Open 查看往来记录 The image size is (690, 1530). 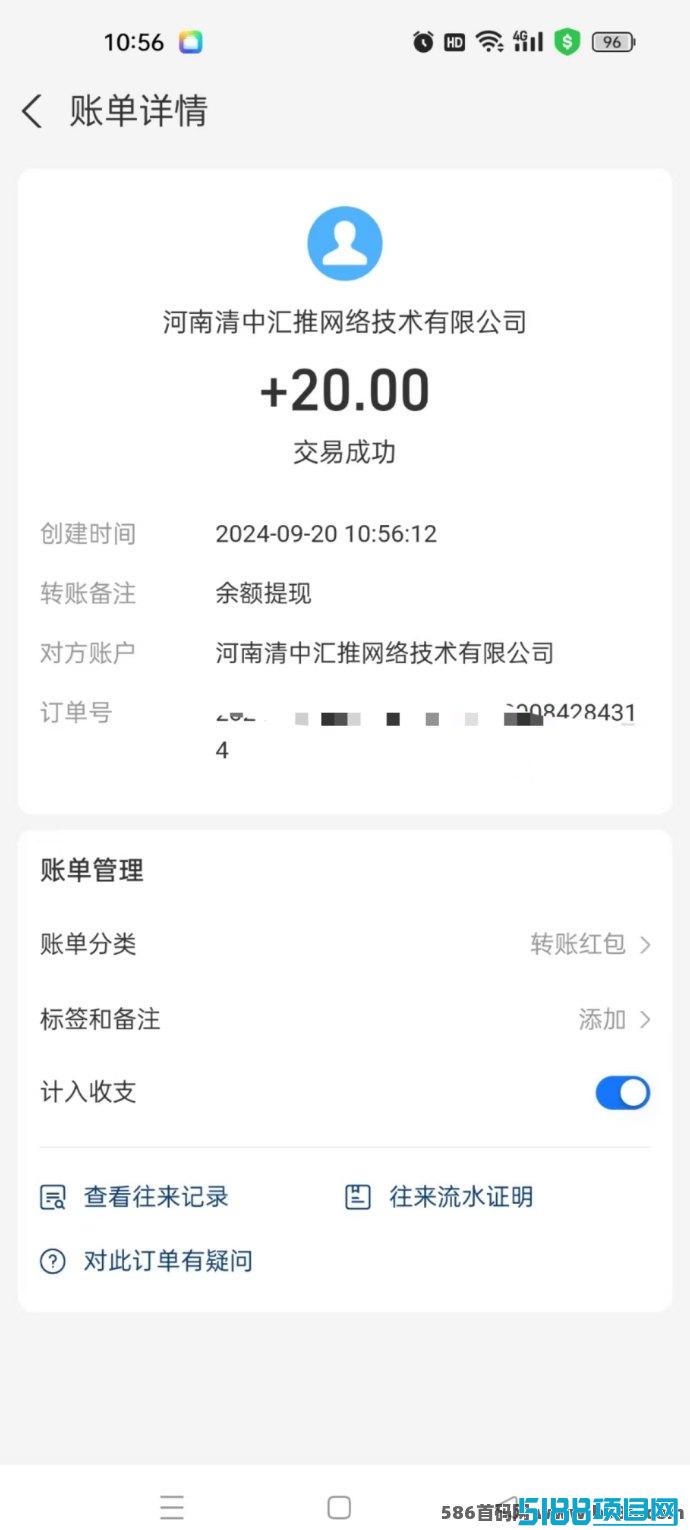(135, 1196)
